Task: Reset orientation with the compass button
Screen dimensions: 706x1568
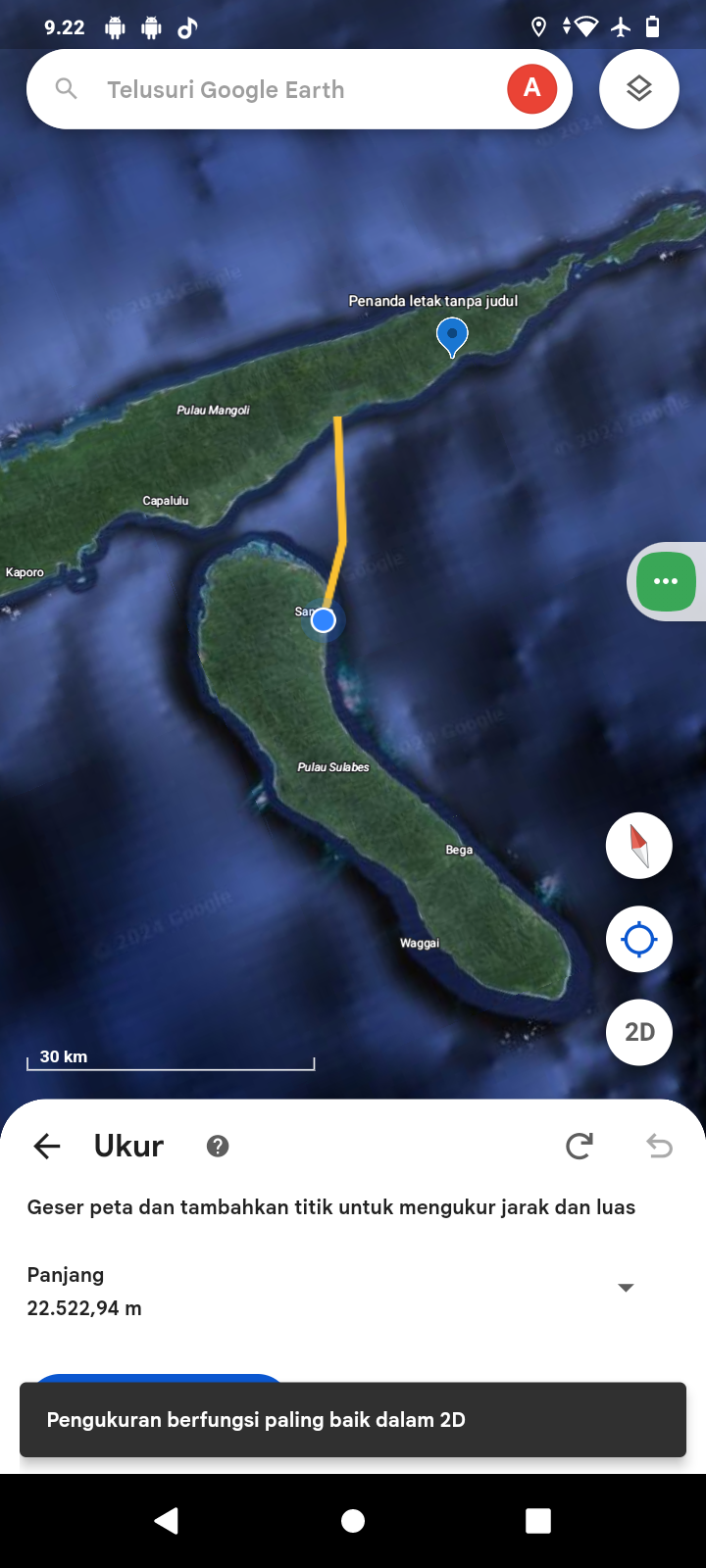Action: [x=639, y=846]
